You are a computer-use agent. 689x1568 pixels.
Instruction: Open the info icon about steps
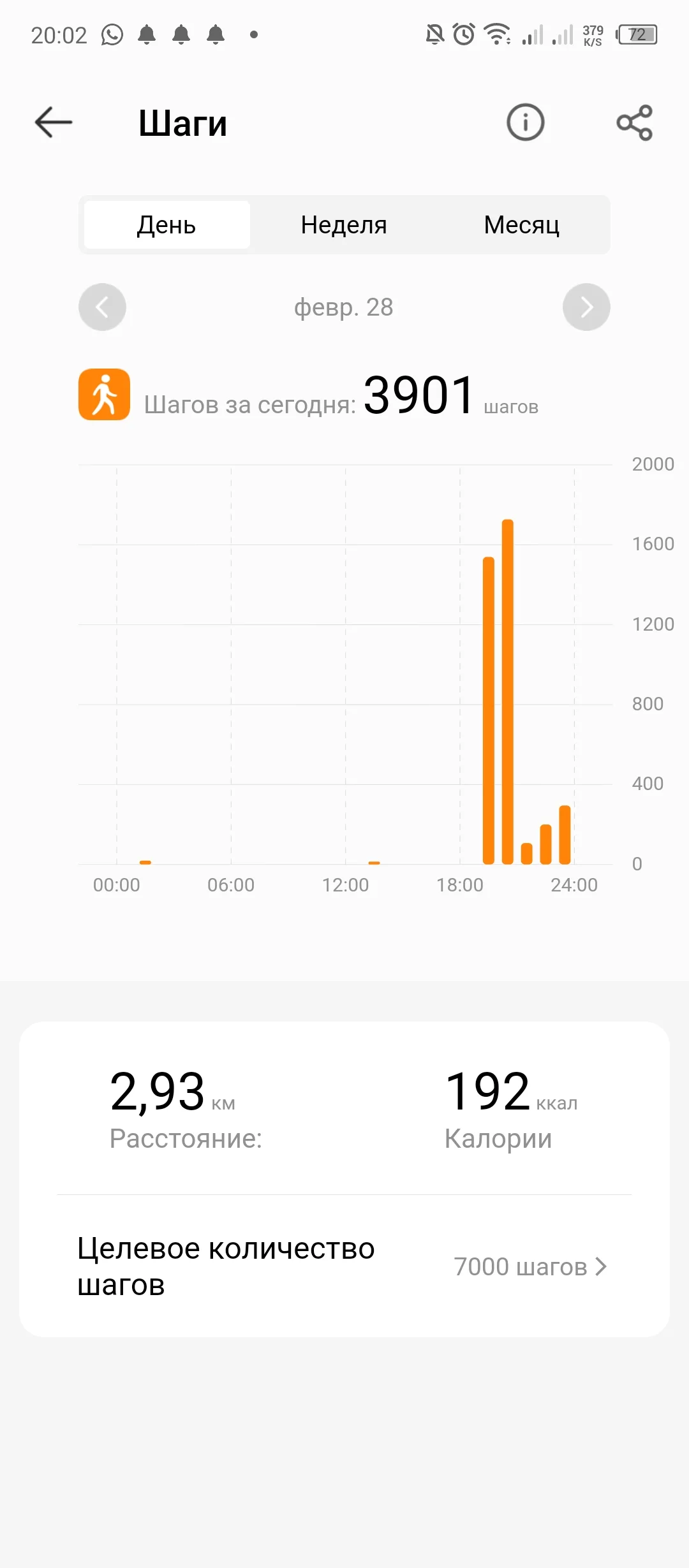pos(525,122)
